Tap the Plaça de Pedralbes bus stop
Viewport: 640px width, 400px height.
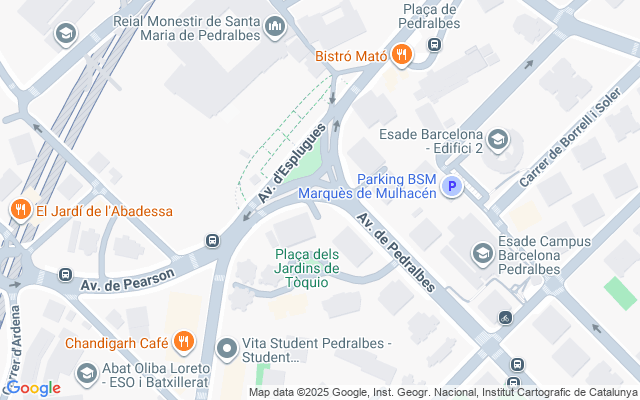435,44
